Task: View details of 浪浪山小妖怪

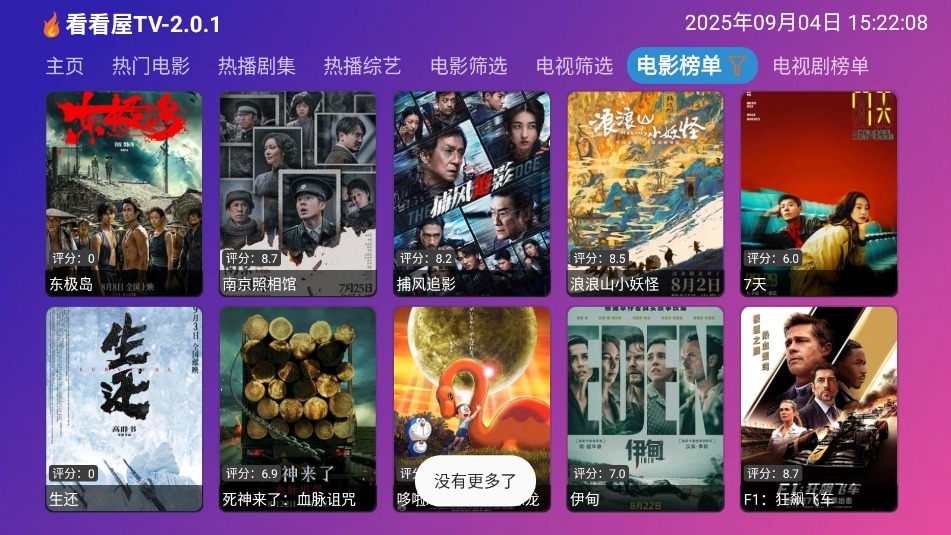Action: point(645,193)
